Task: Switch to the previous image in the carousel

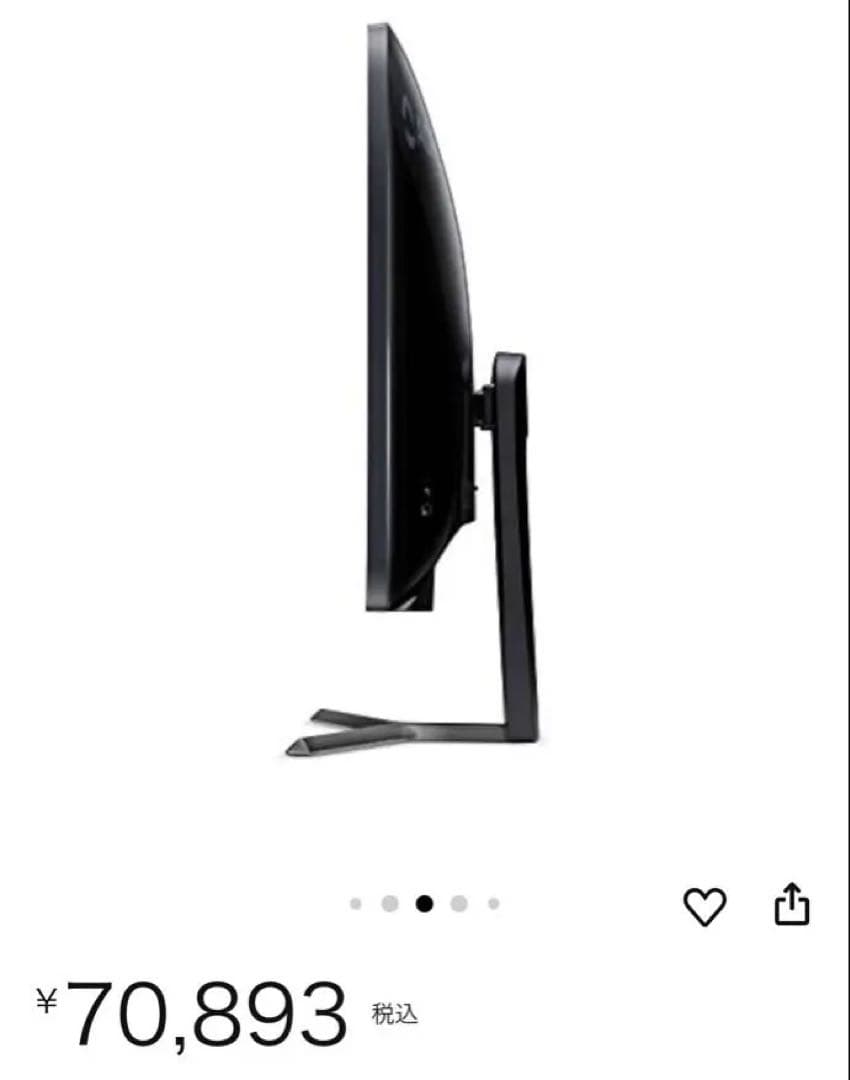Action: tap(390, 903)
